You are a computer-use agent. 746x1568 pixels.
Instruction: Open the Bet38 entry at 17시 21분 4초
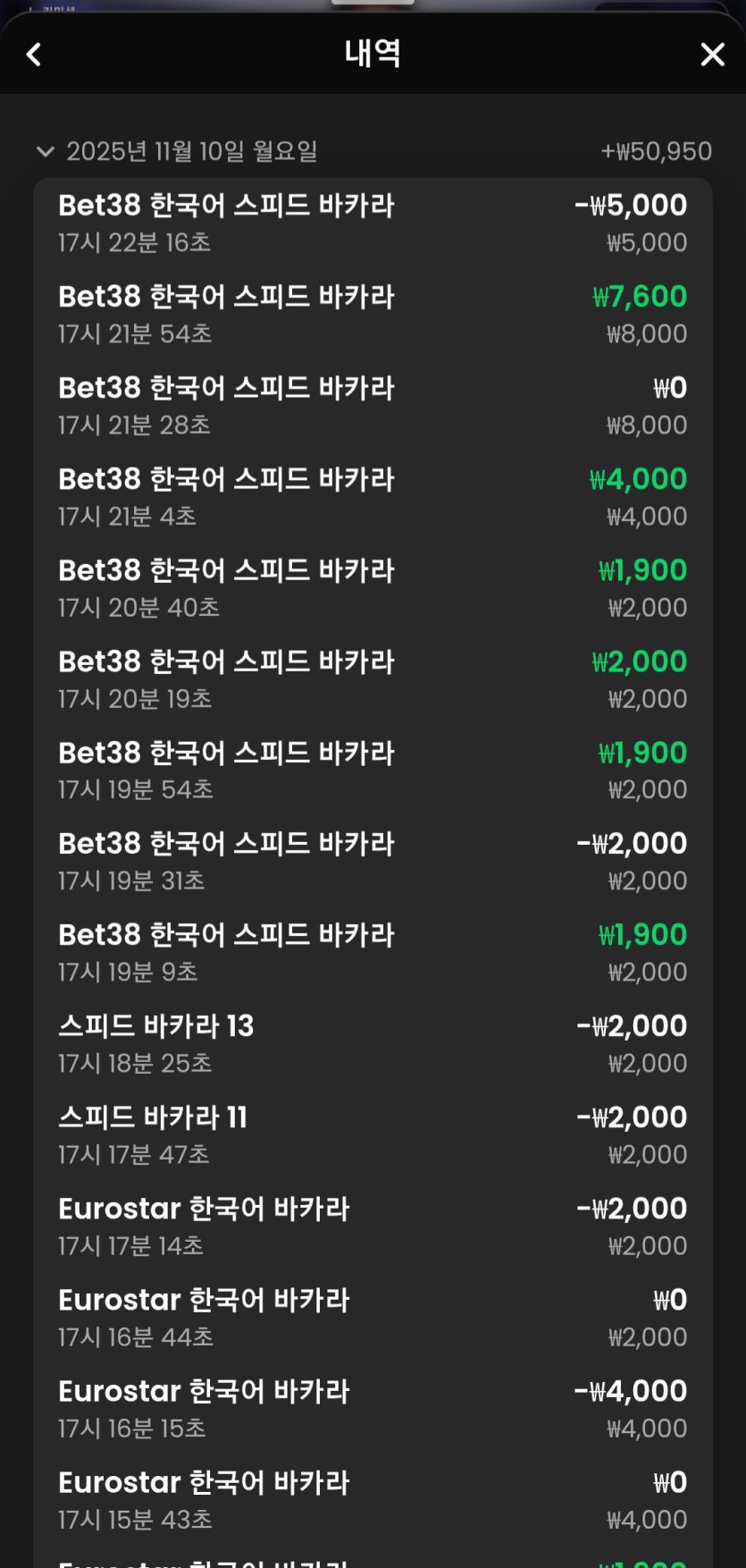click(372, 497)
